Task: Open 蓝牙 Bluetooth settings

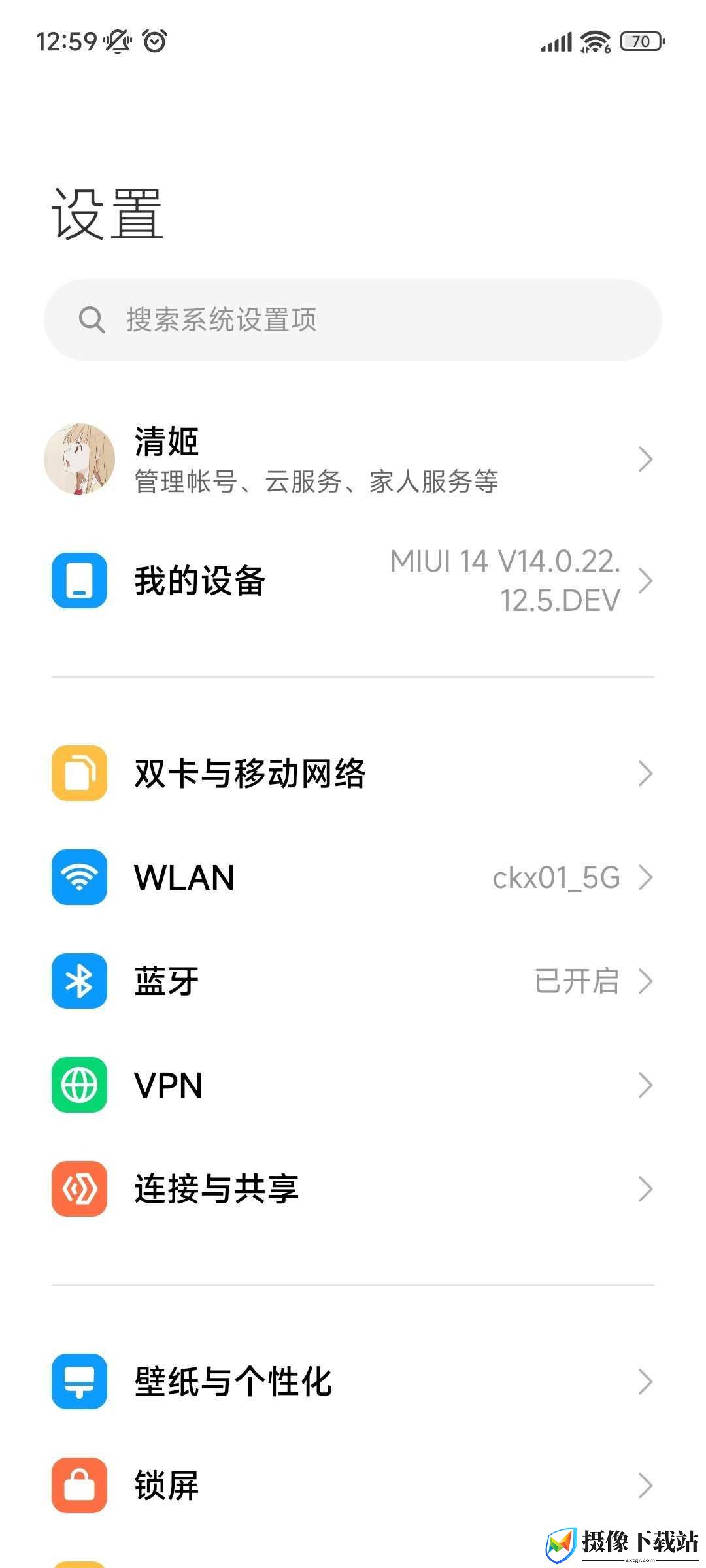Action: click(353, 981)
